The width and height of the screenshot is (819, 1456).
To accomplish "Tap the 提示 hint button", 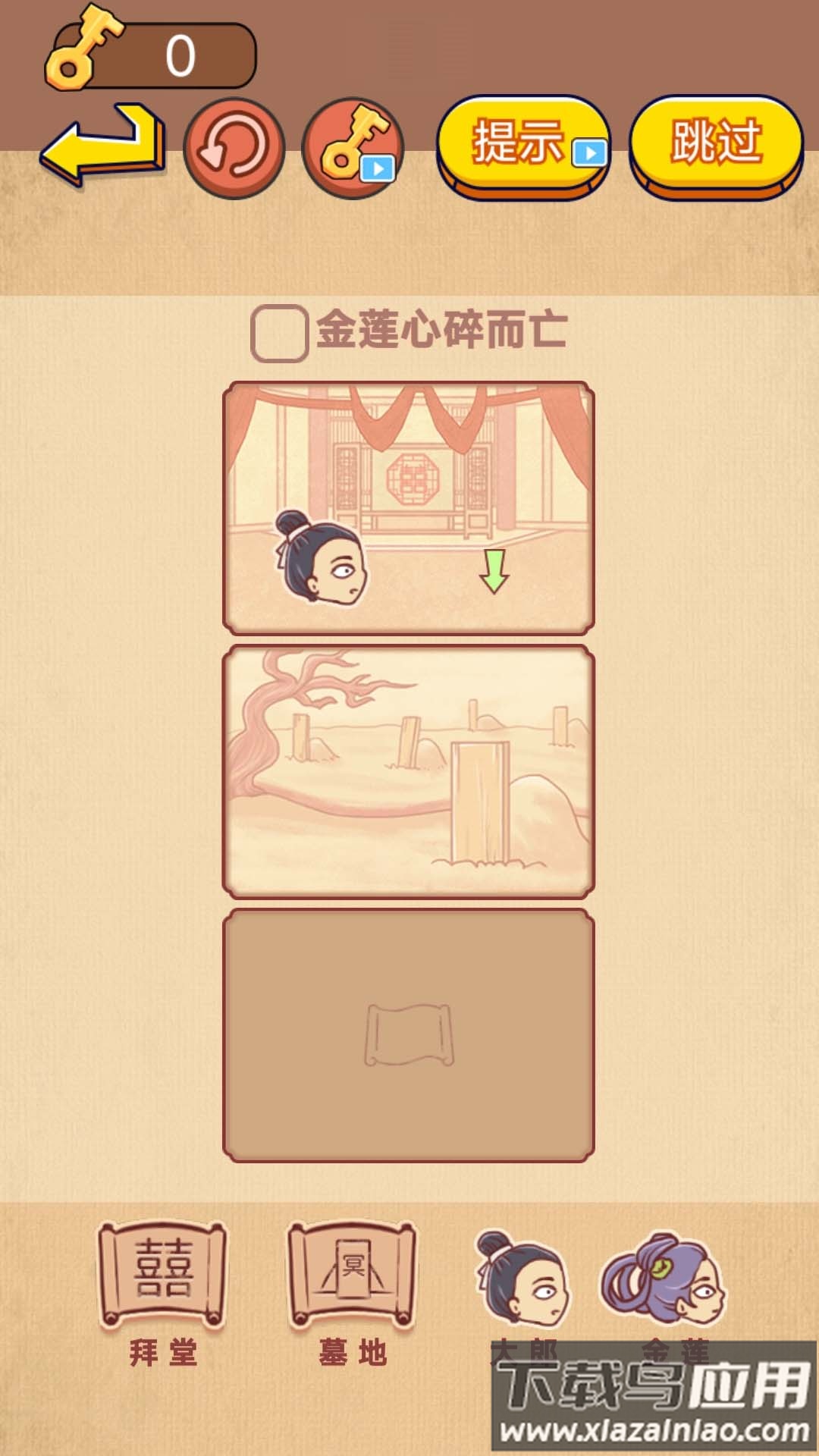I will pos(523,144).
